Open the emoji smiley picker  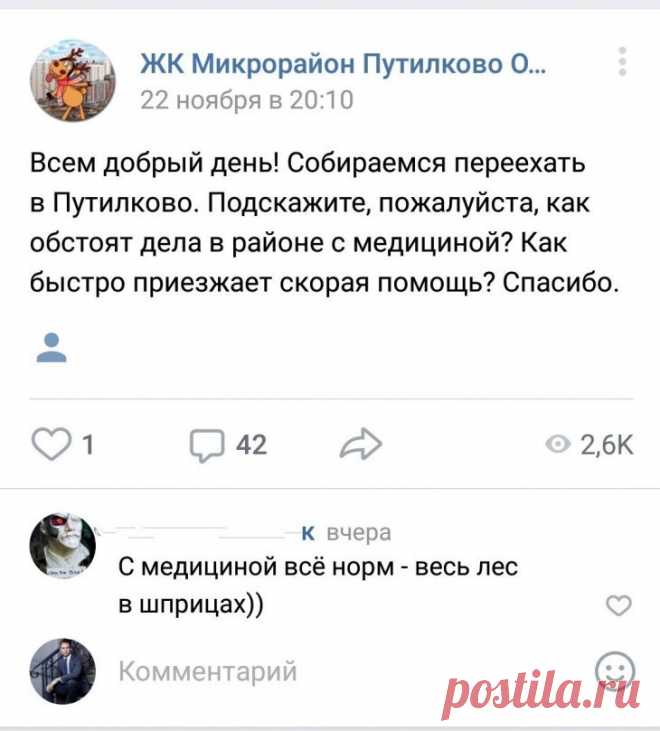click(x=615, y=670)
